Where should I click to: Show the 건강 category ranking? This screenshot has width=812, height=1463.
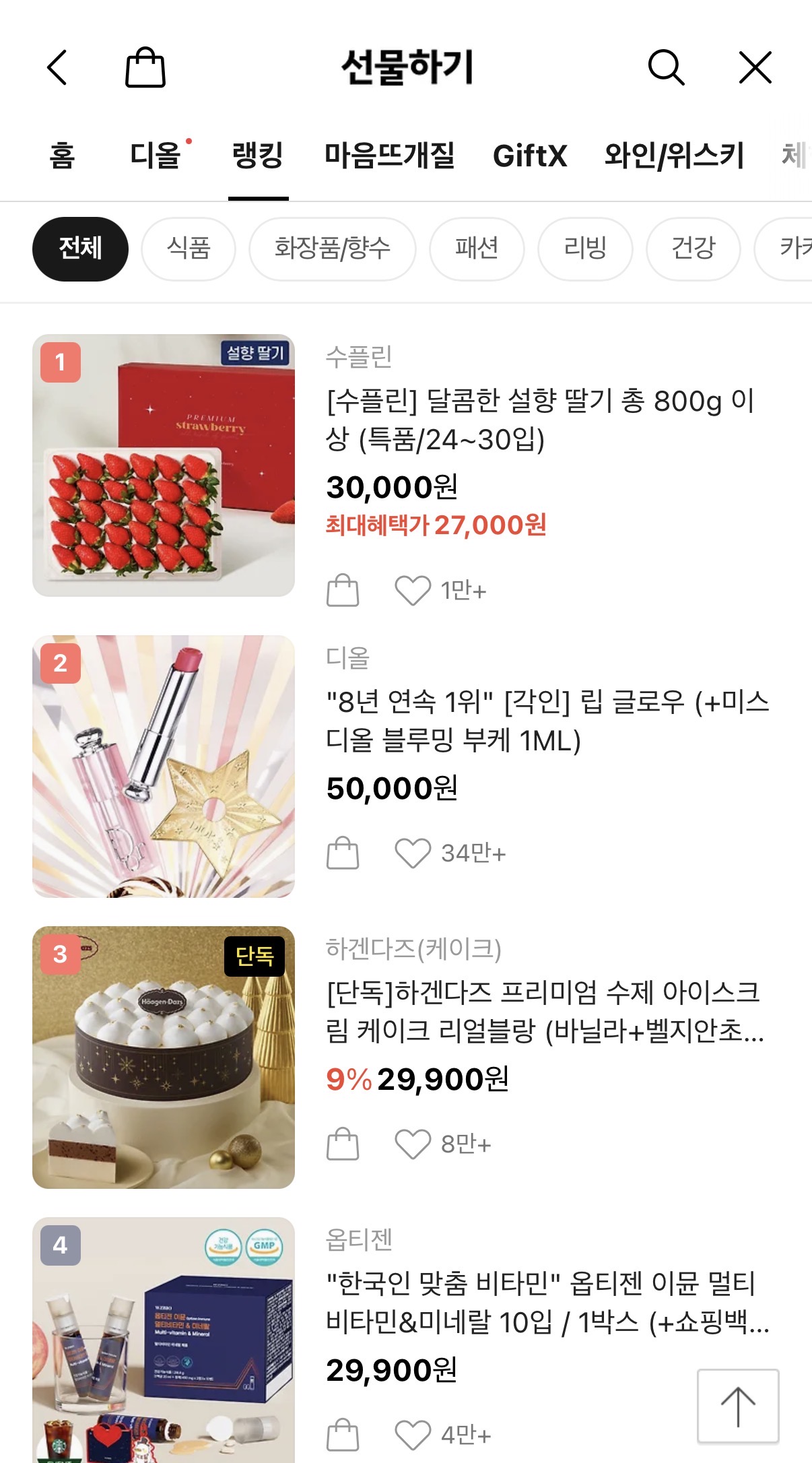[x=693, y=249]
